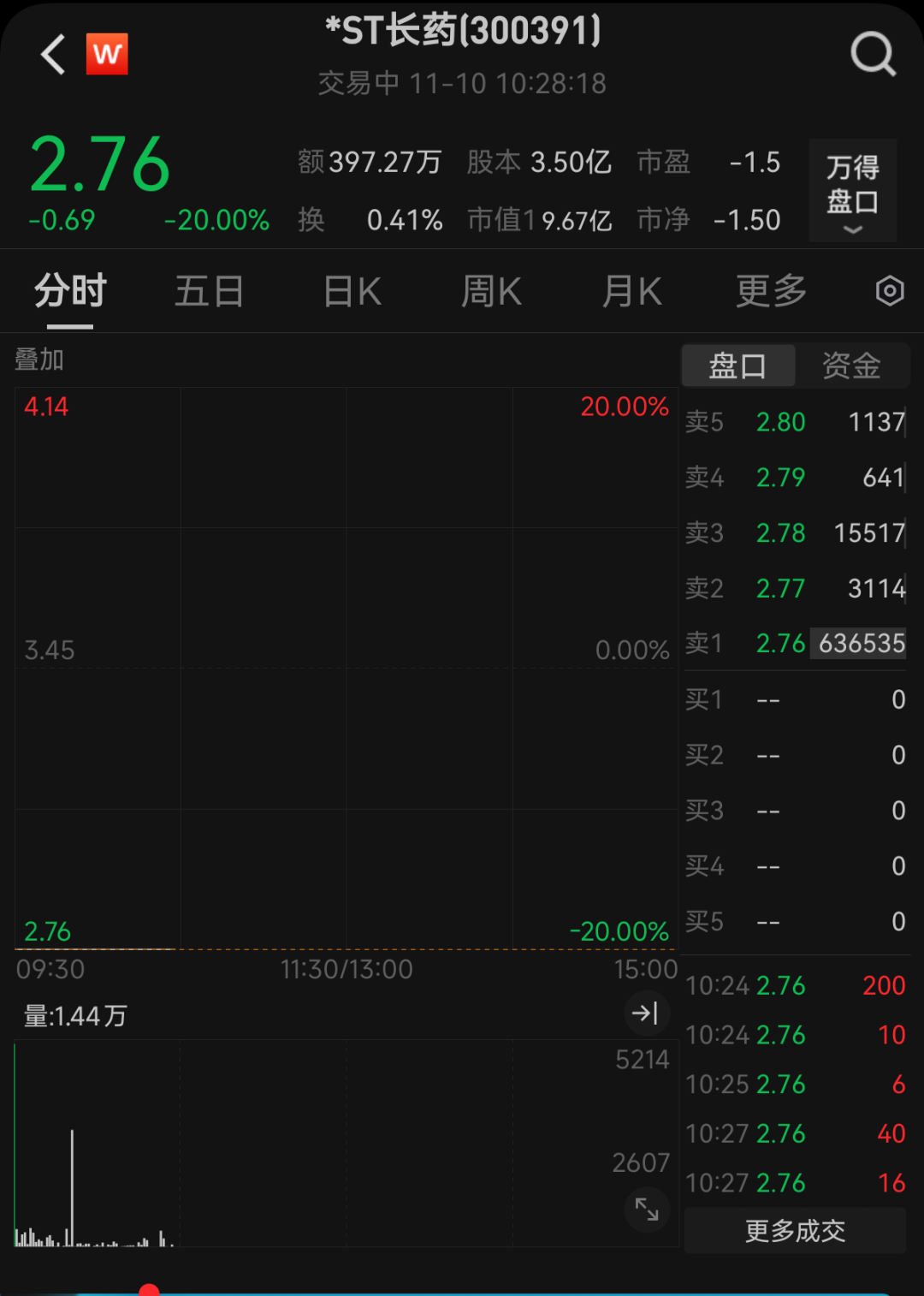Open the search magnifier icon
Screen dimensions: 924x1296
(873, 55)
